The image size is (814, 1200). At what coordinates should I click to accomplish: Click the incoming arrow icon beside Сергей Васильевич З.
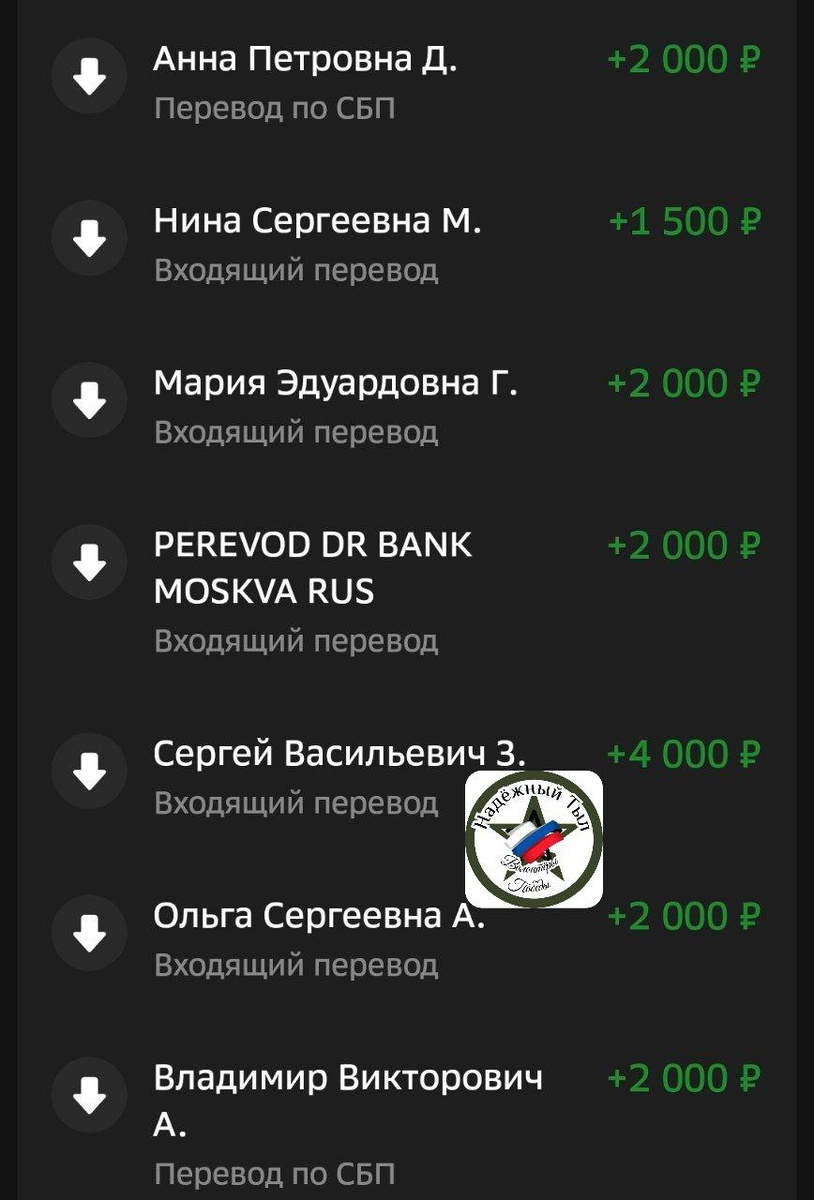89,770
